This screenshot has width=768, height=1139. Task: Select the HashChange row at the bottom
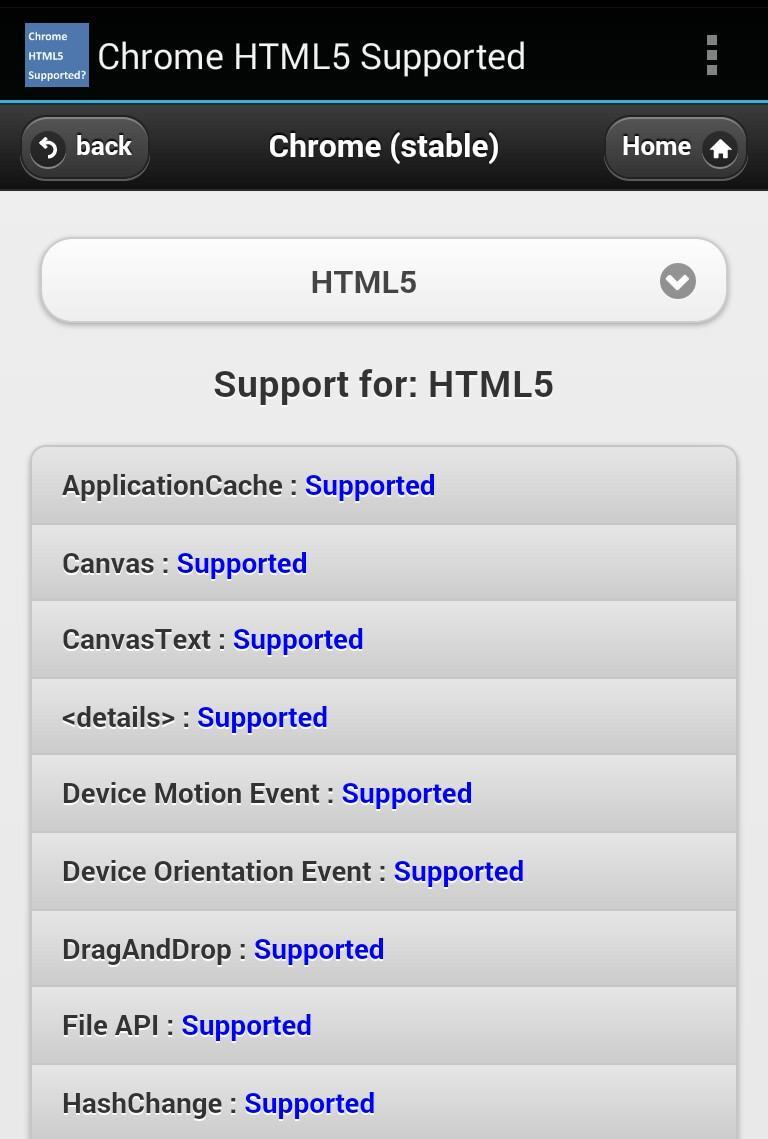[383, 1103]
